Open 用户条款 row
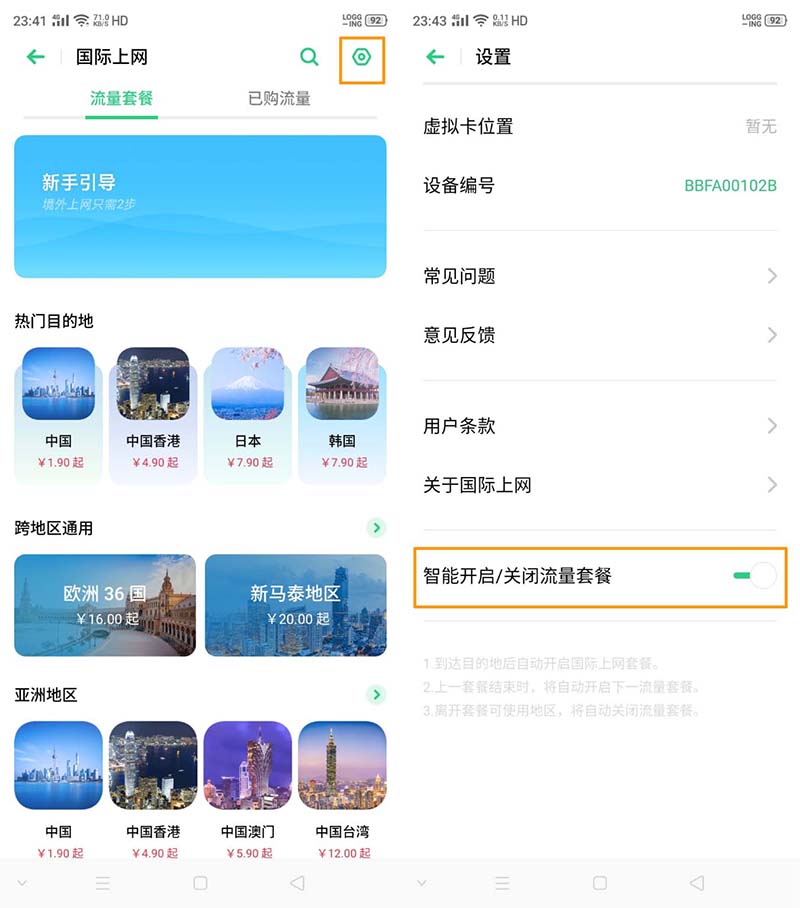This screenshot has height=908, width=800. coord(600,426)
